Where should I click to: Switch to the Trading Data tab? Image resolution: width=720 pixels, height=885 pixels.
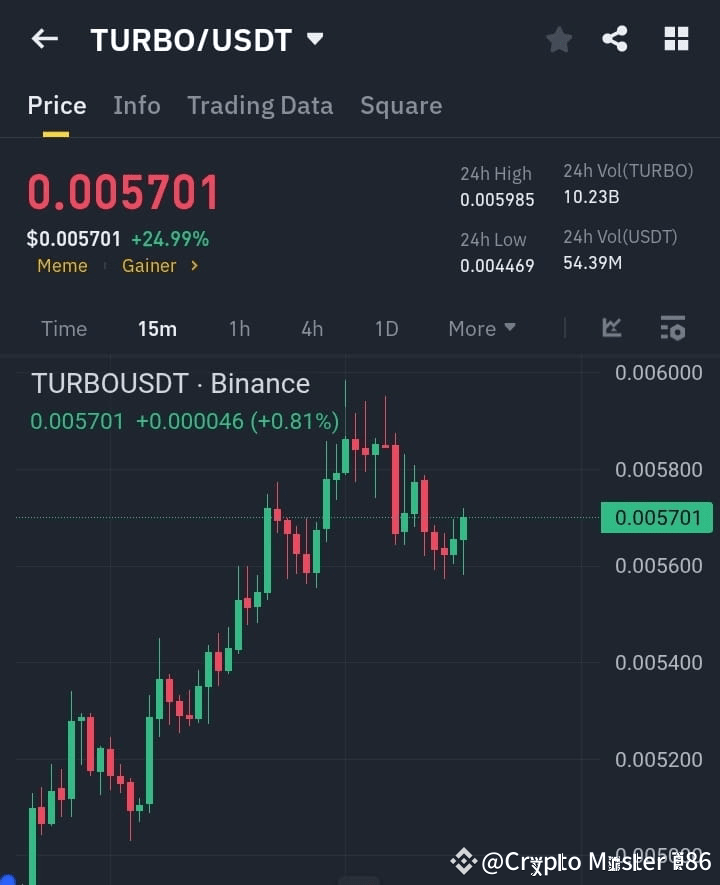point(260,105)
